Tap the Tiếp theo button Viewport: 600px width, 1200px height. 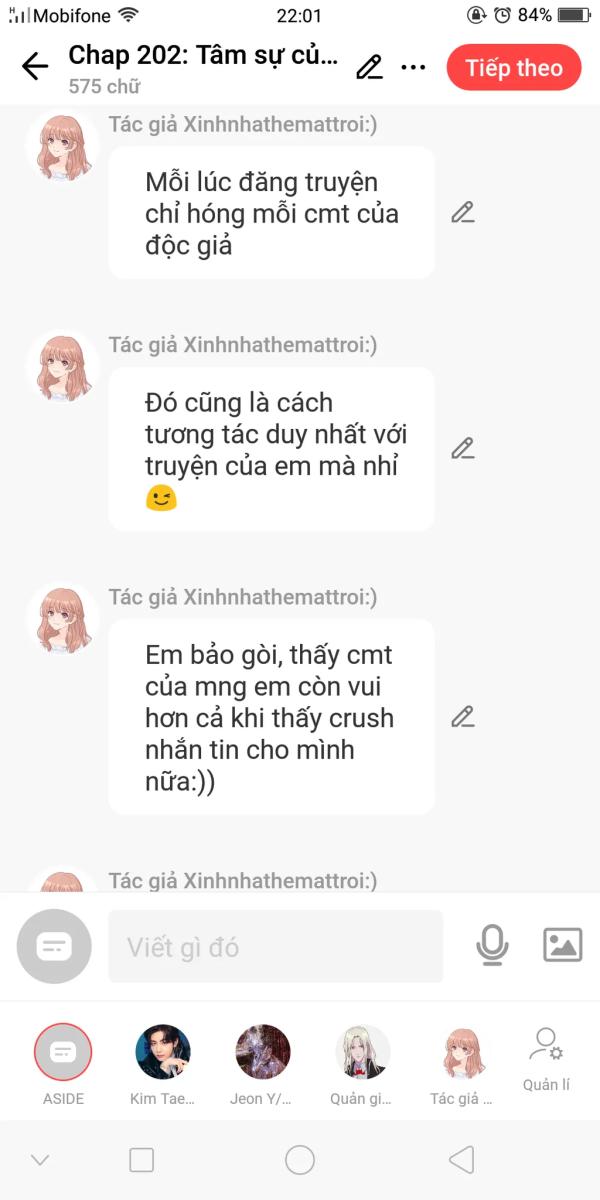(x=513, y=68)
